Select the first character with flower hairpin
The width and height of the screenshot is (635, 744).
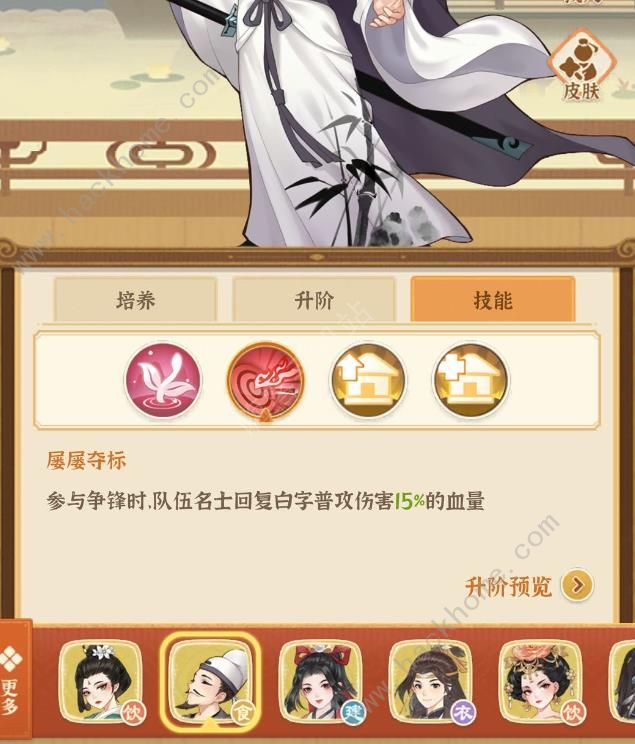pyautogui.click(x=100, y=682)
